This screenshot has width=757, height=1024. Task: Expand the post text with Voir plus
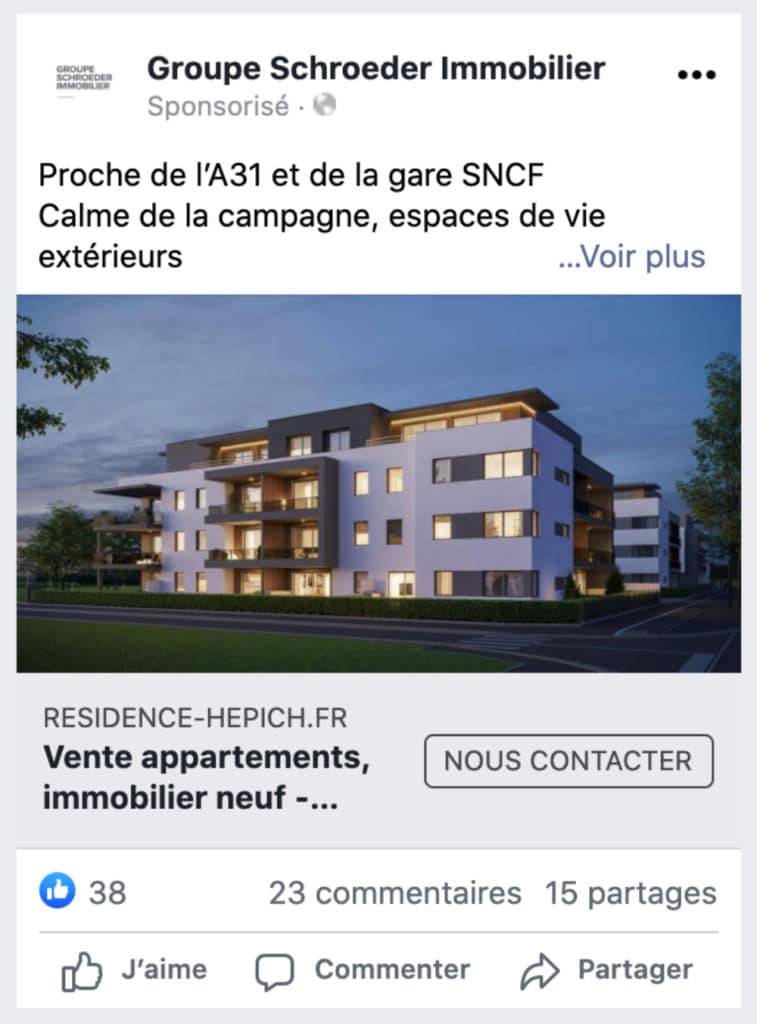632,257
